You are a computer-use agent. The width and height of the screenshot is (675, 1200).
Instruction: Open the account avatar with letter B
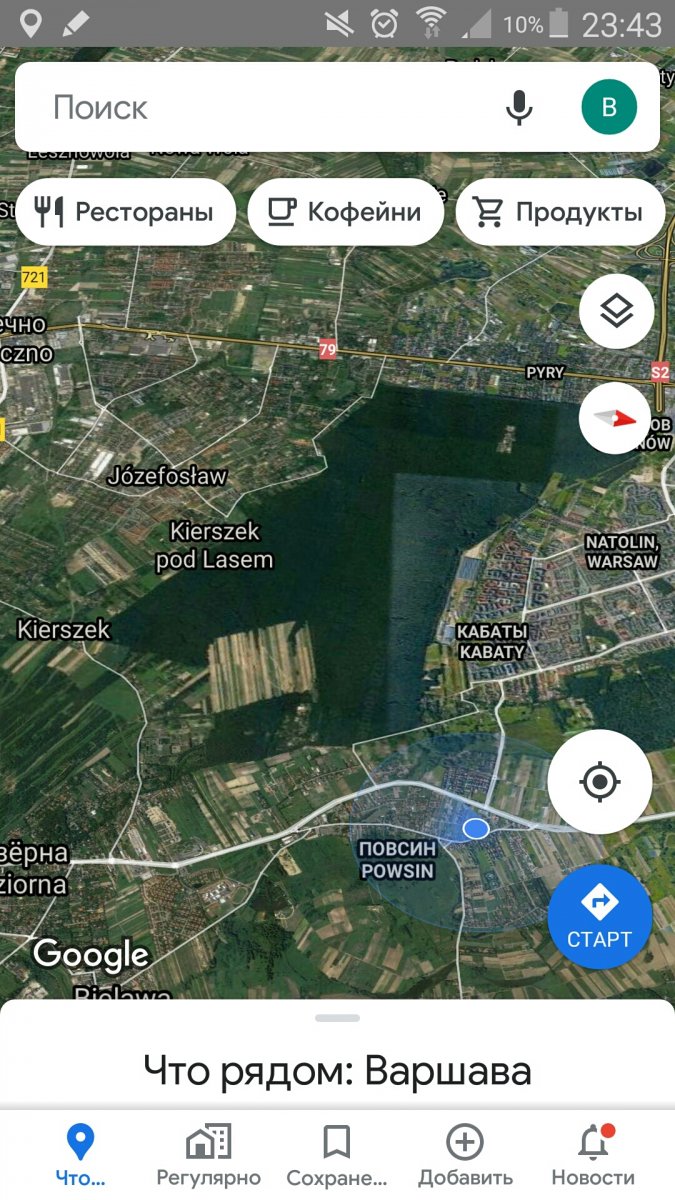pyautogui.click(x=609, y=107)
